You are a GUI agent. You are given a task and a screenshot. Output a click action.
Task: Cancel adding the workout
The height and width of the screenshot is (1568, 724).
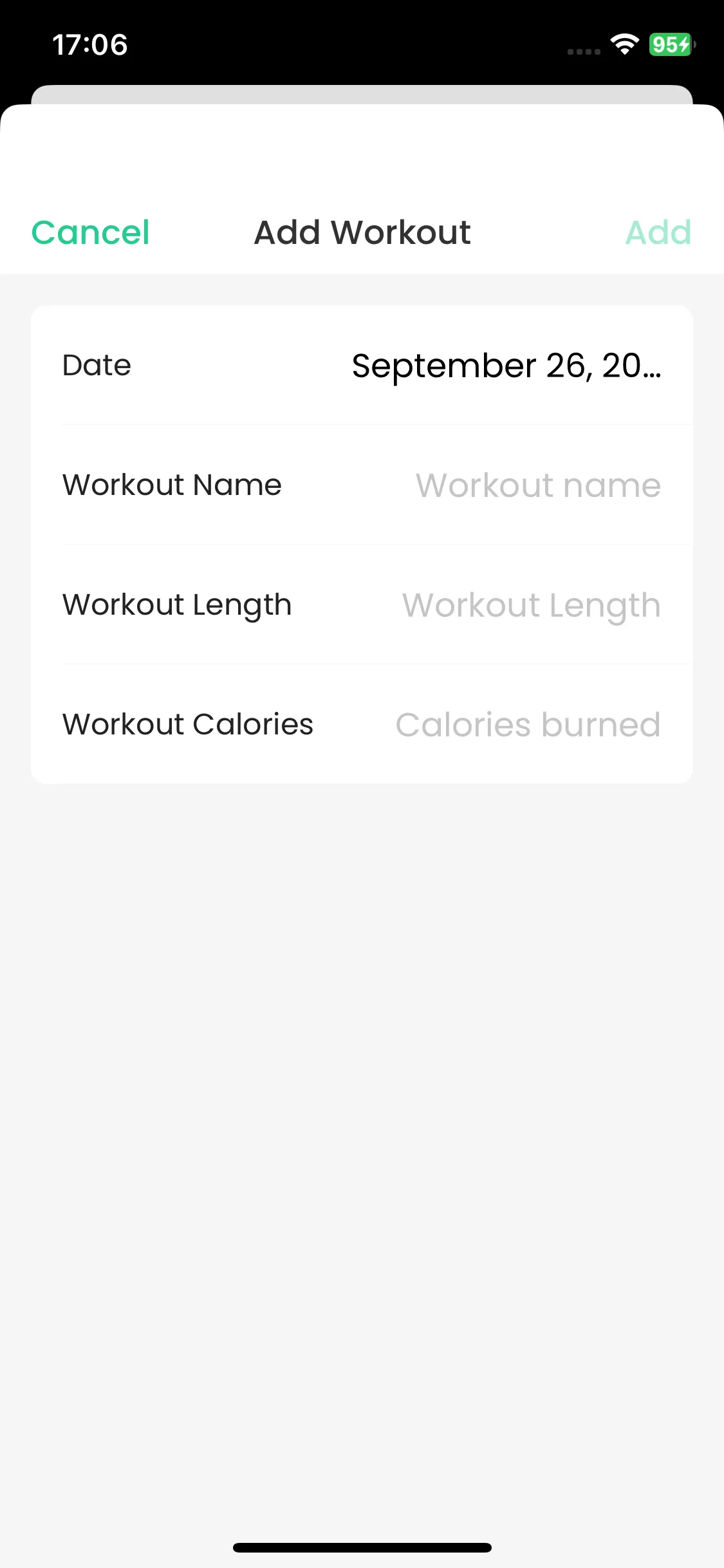click(x=90, y=232)
